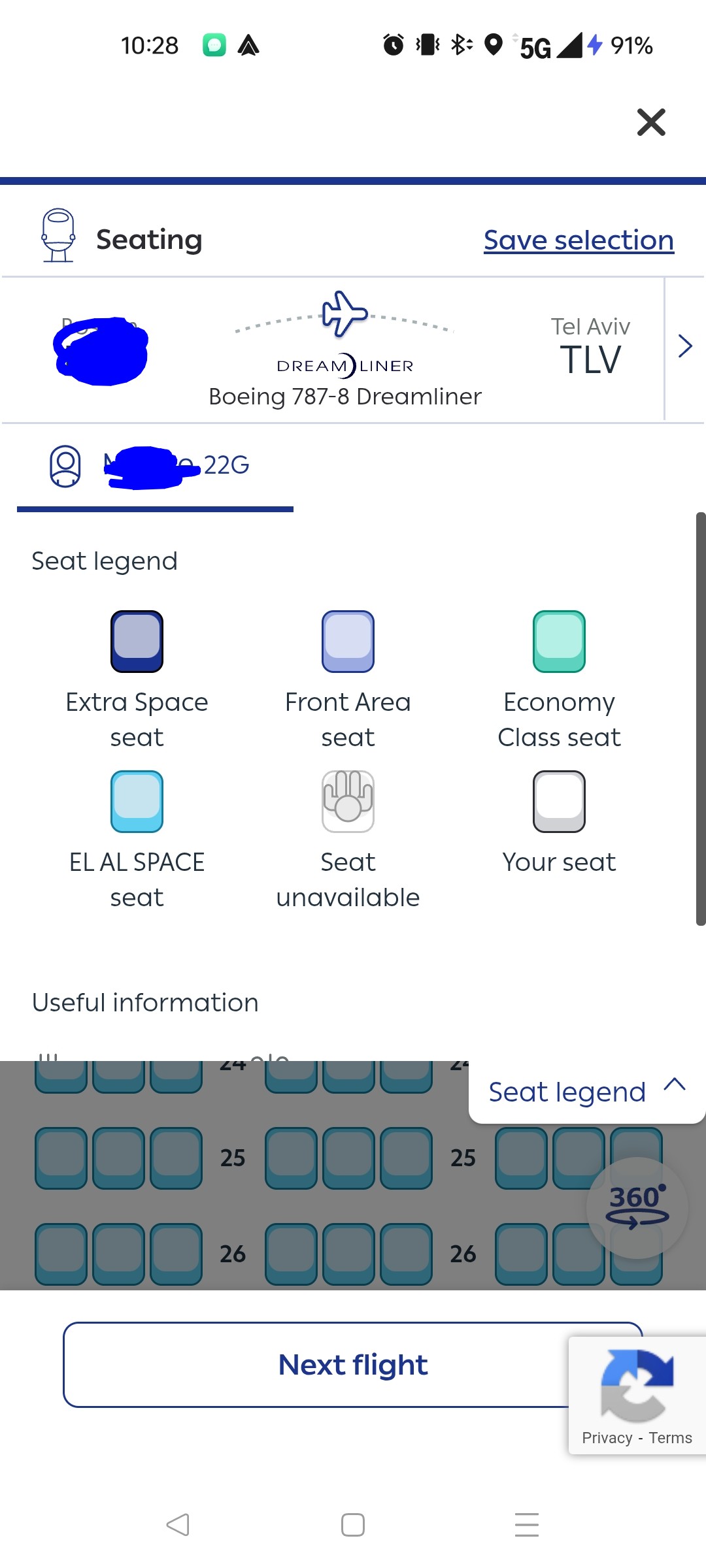
Task: Close the seating screen with X
Action: pos(651,122)
